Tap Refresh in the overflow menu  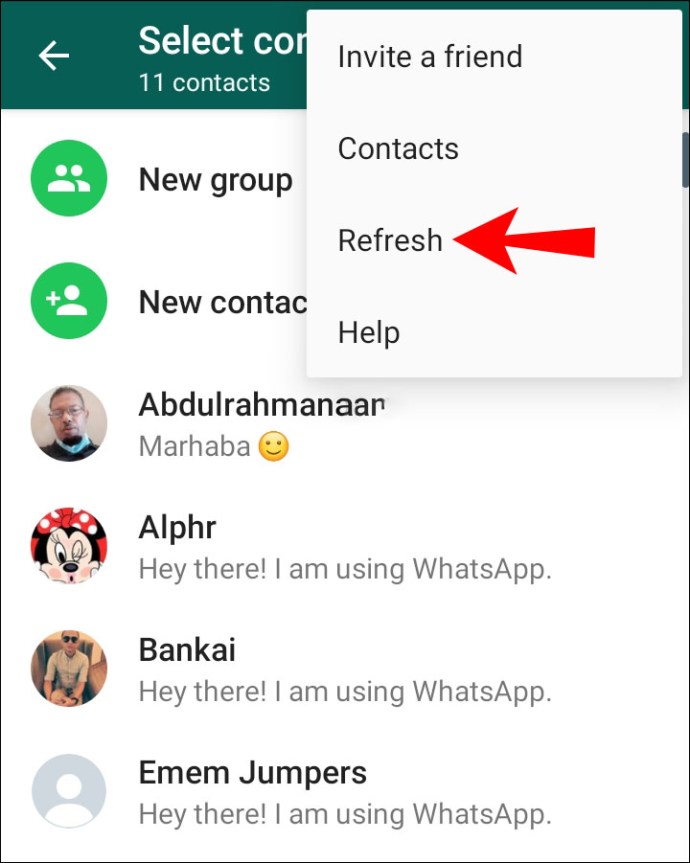coord(494,241)
